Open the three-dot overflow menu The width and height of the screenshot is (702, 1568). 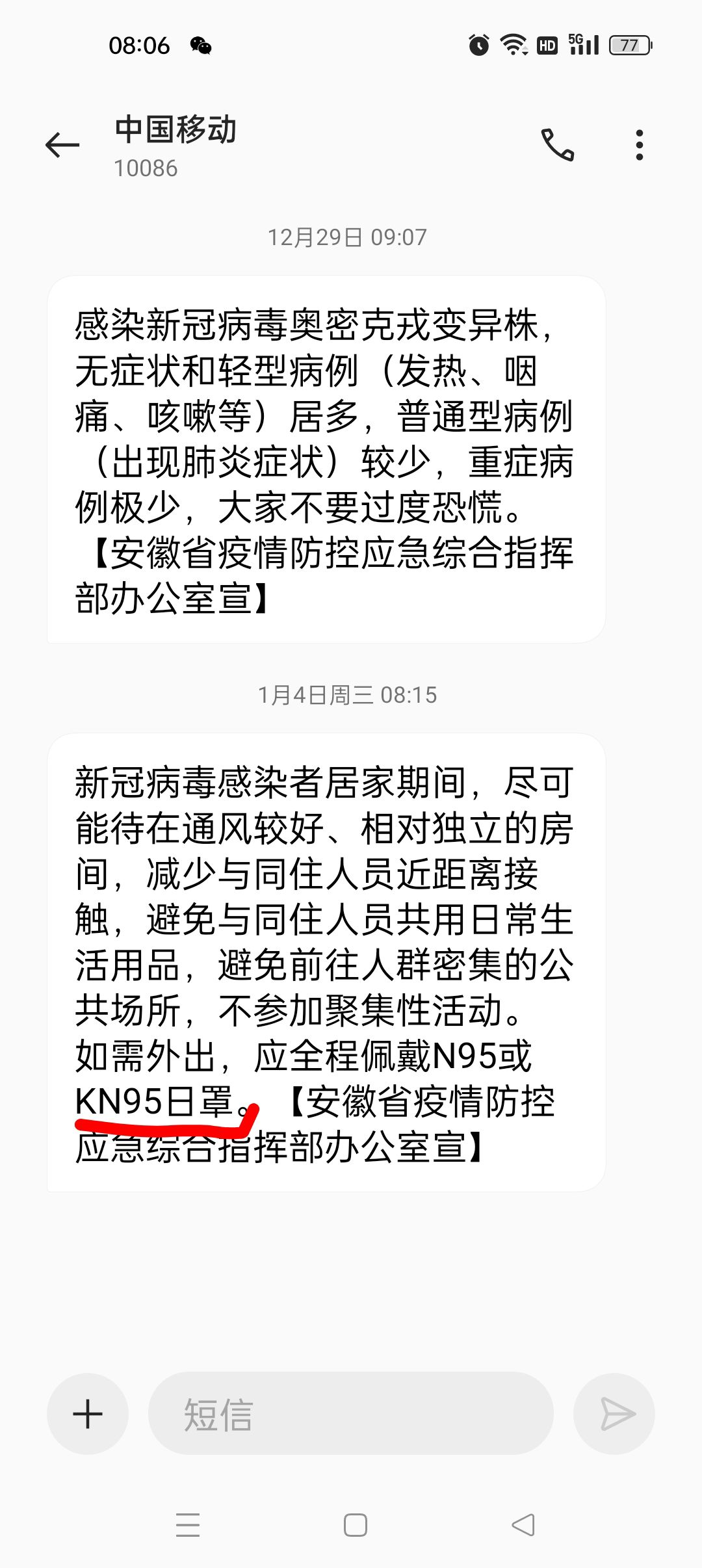pos(640,144)
